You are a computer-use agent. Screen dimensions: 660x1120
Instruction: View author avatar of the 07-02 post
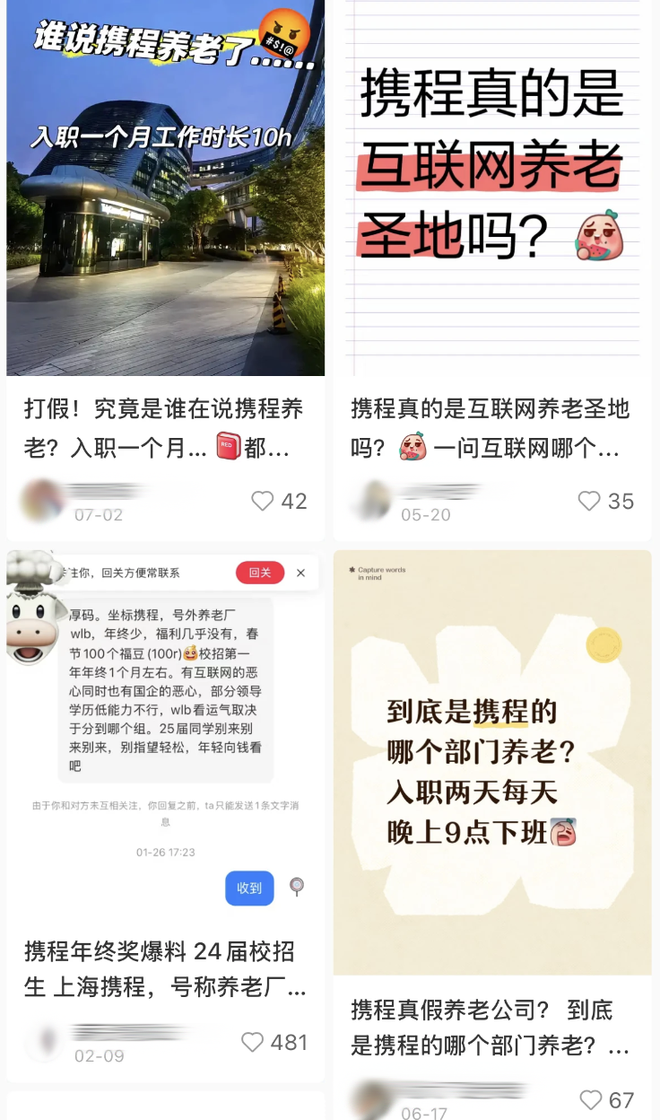(43, 498)
